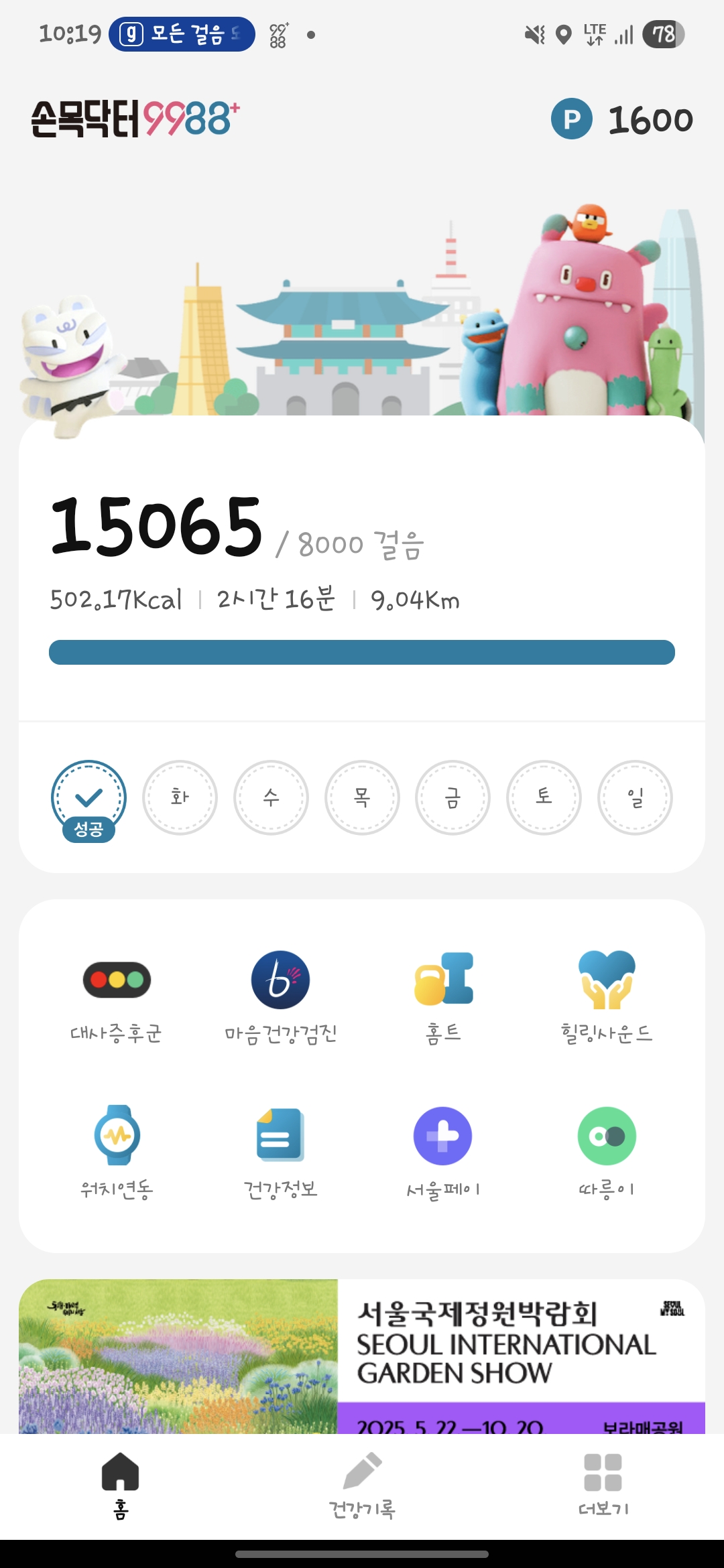724x1568 pixels.
Task: Switch to the 더보기 tab
Action: coord(603,1485)
